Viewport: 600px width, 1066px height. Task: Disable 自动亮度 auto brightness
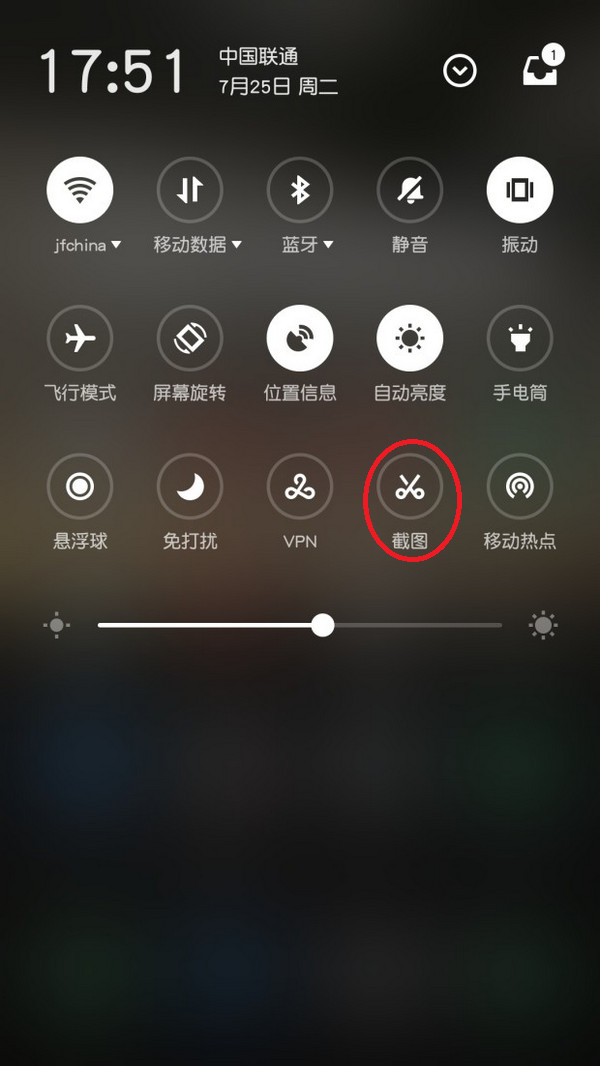pos(410,339)
